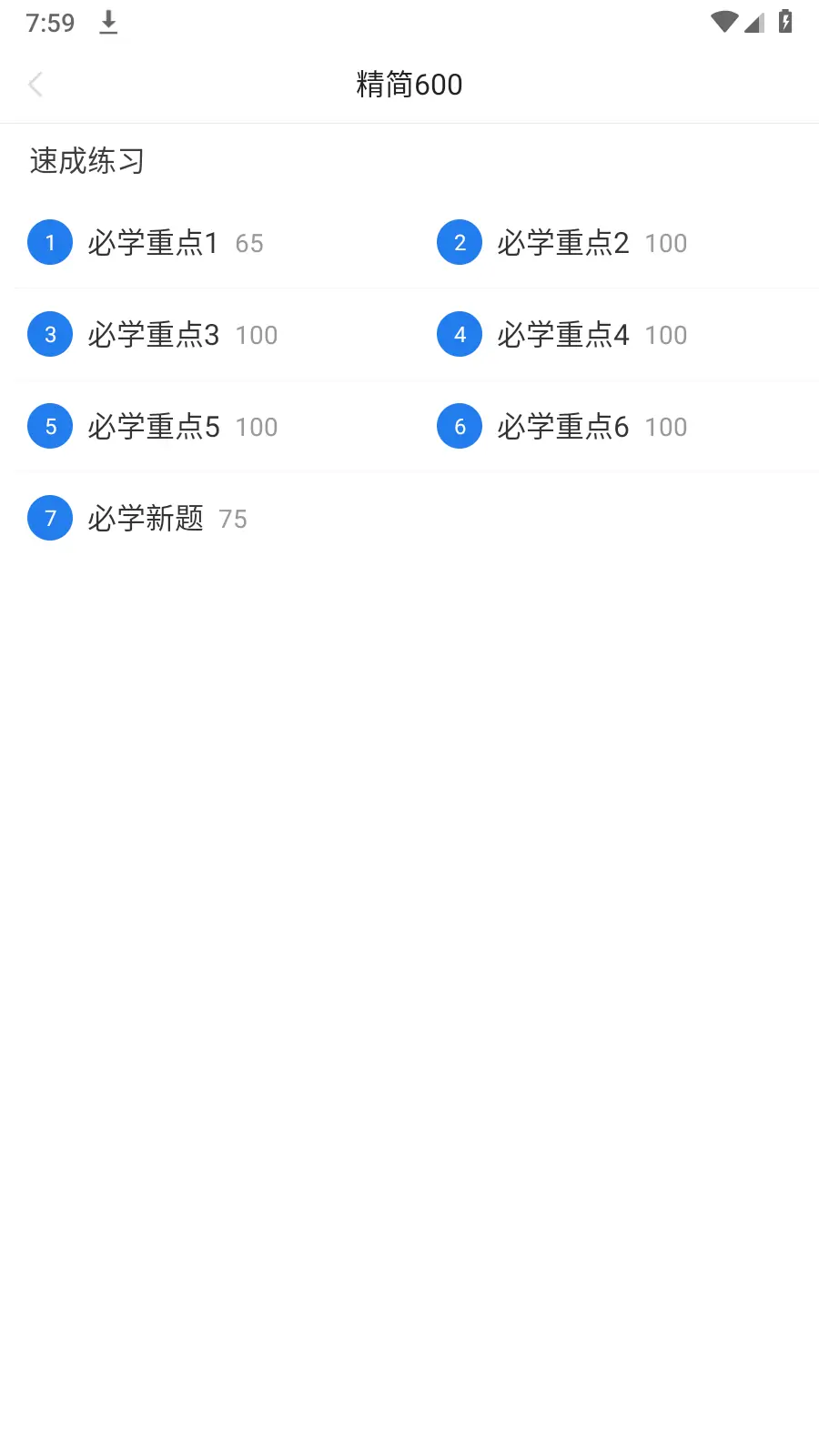The width and height of the screenshot is (819, 1456).
Task: Select the blue circle numbered 2
Action: coord(459,242)
